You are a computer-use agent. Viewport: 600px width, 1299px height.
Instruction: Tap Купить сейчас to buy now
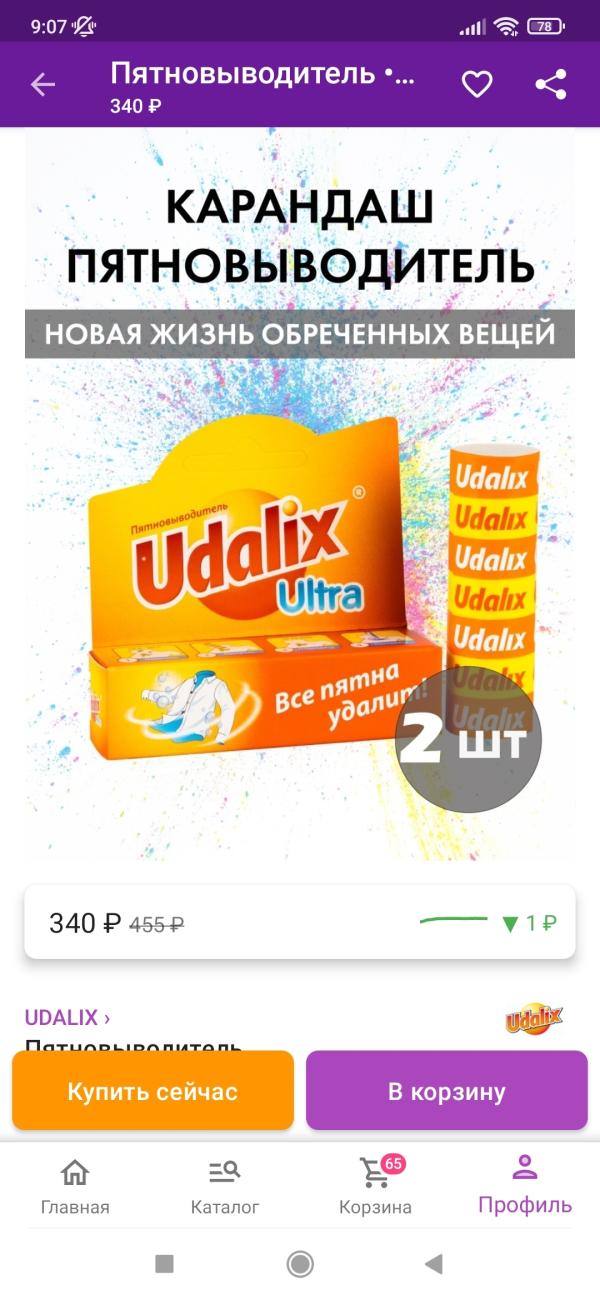153,1091
